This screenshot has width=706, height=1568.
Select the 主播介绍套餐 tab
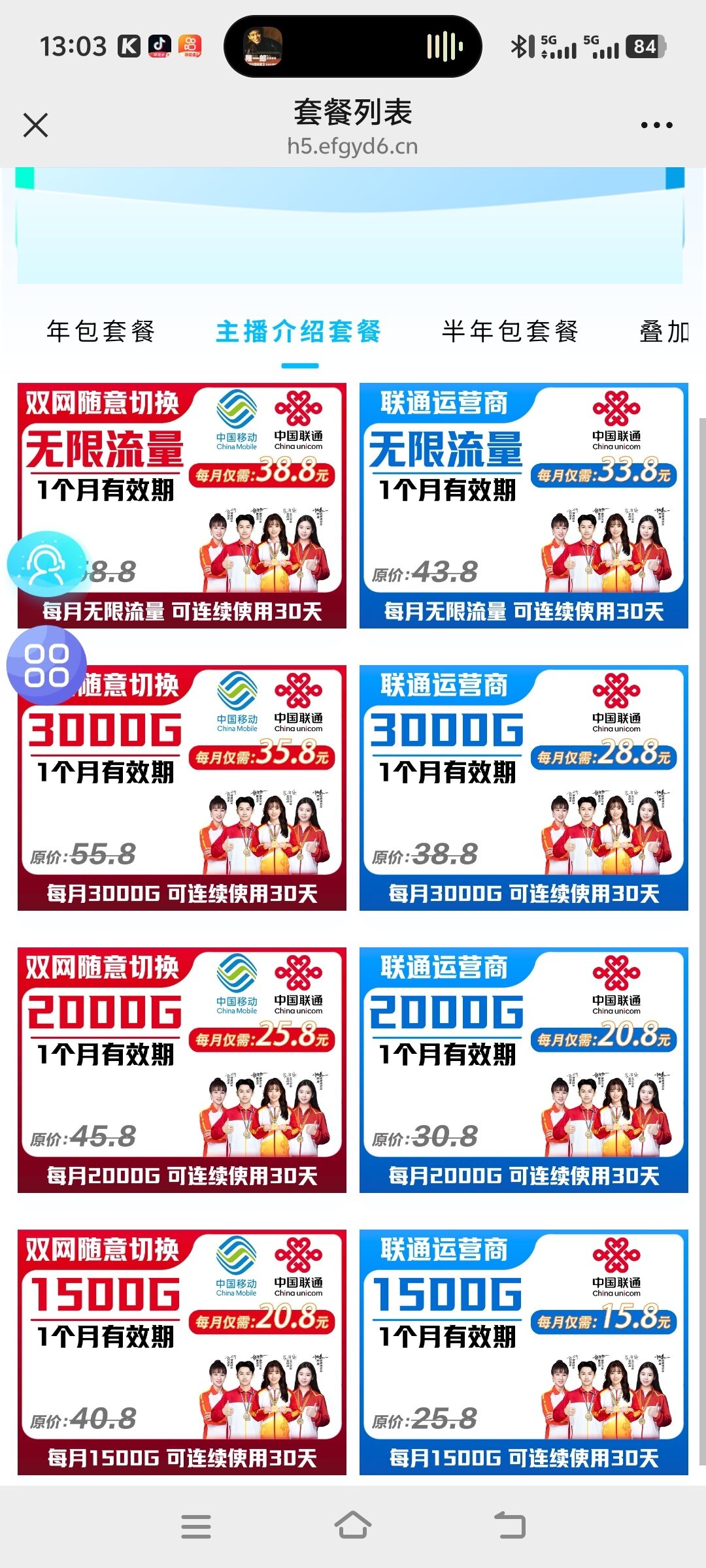click(299, 331)
